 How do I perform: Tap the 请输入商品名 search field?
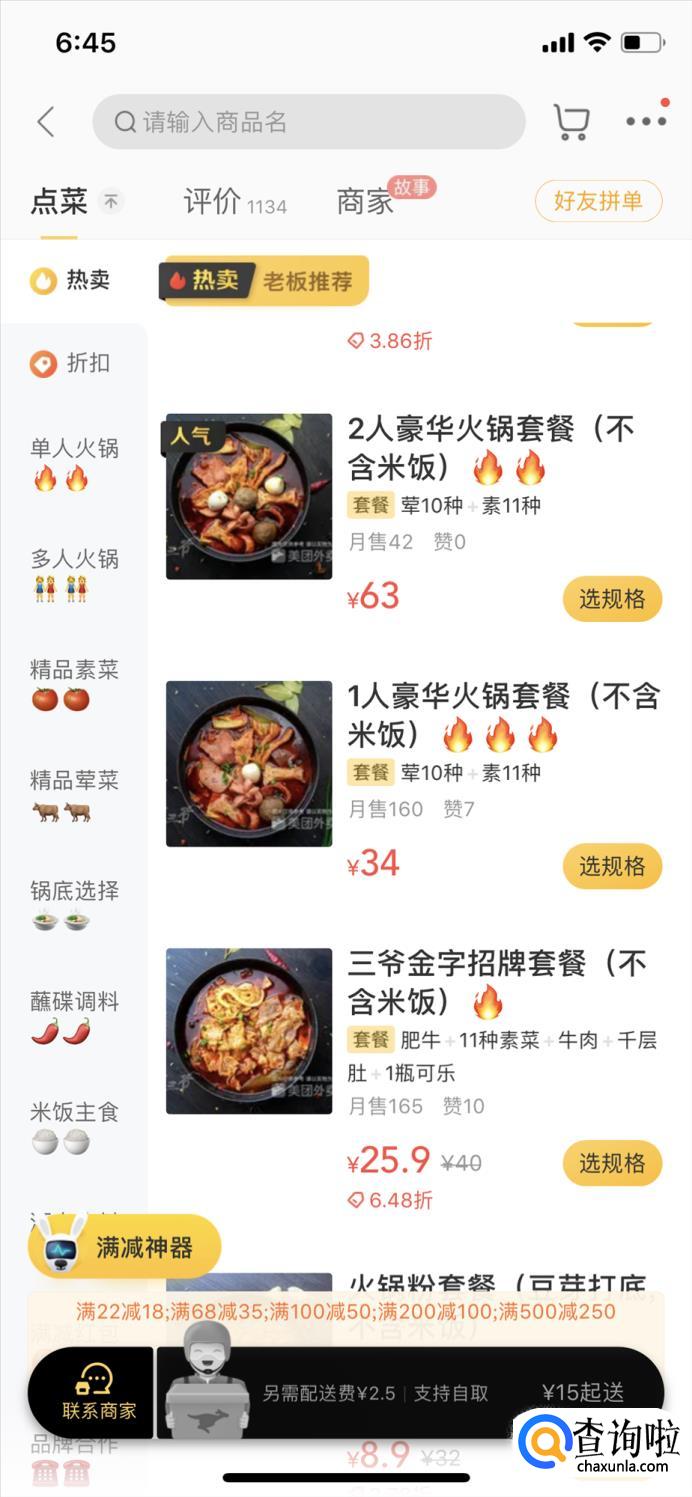308,122
